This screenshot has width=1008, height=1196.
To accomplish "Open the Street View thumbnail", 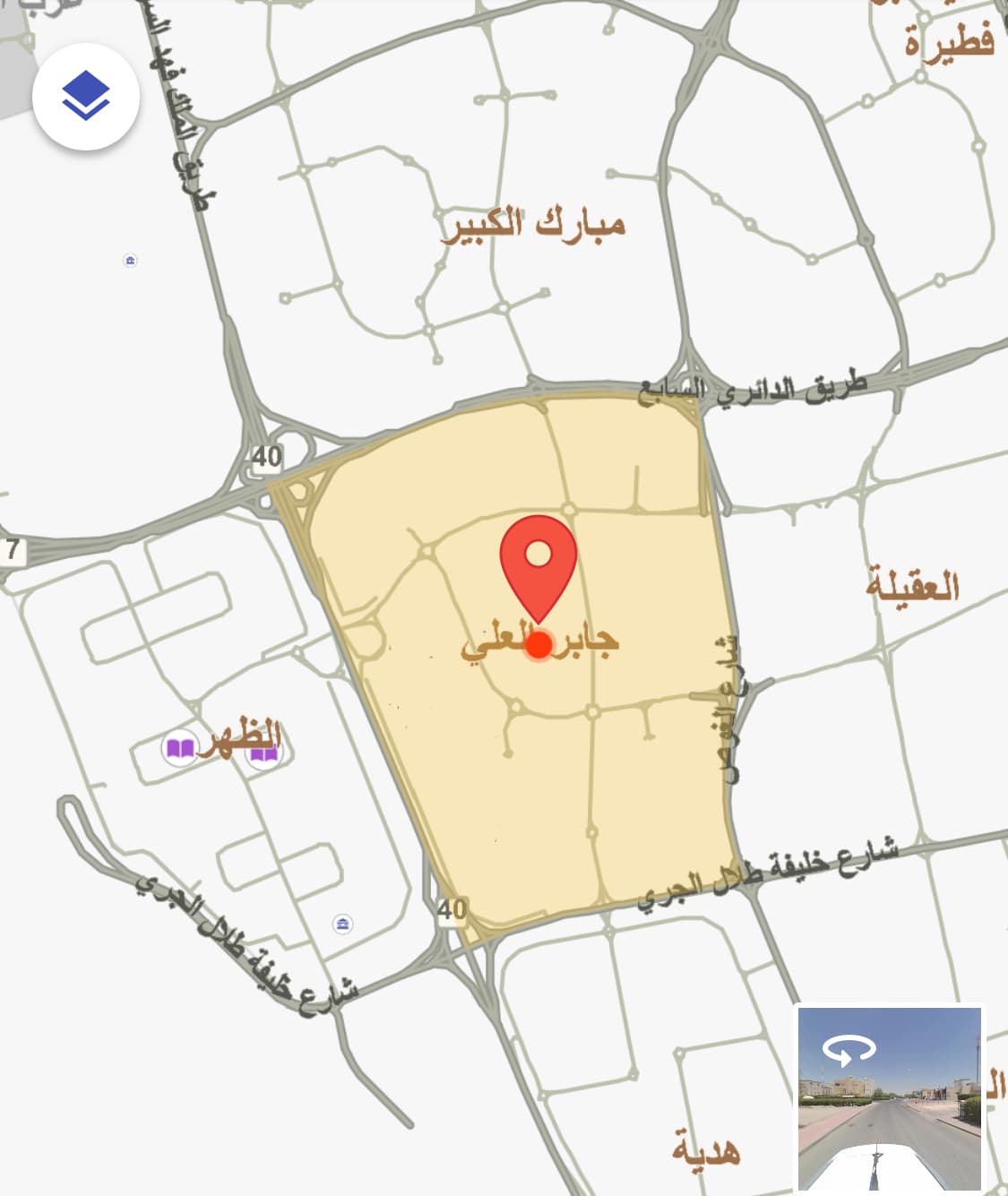I will [889, 1098].
